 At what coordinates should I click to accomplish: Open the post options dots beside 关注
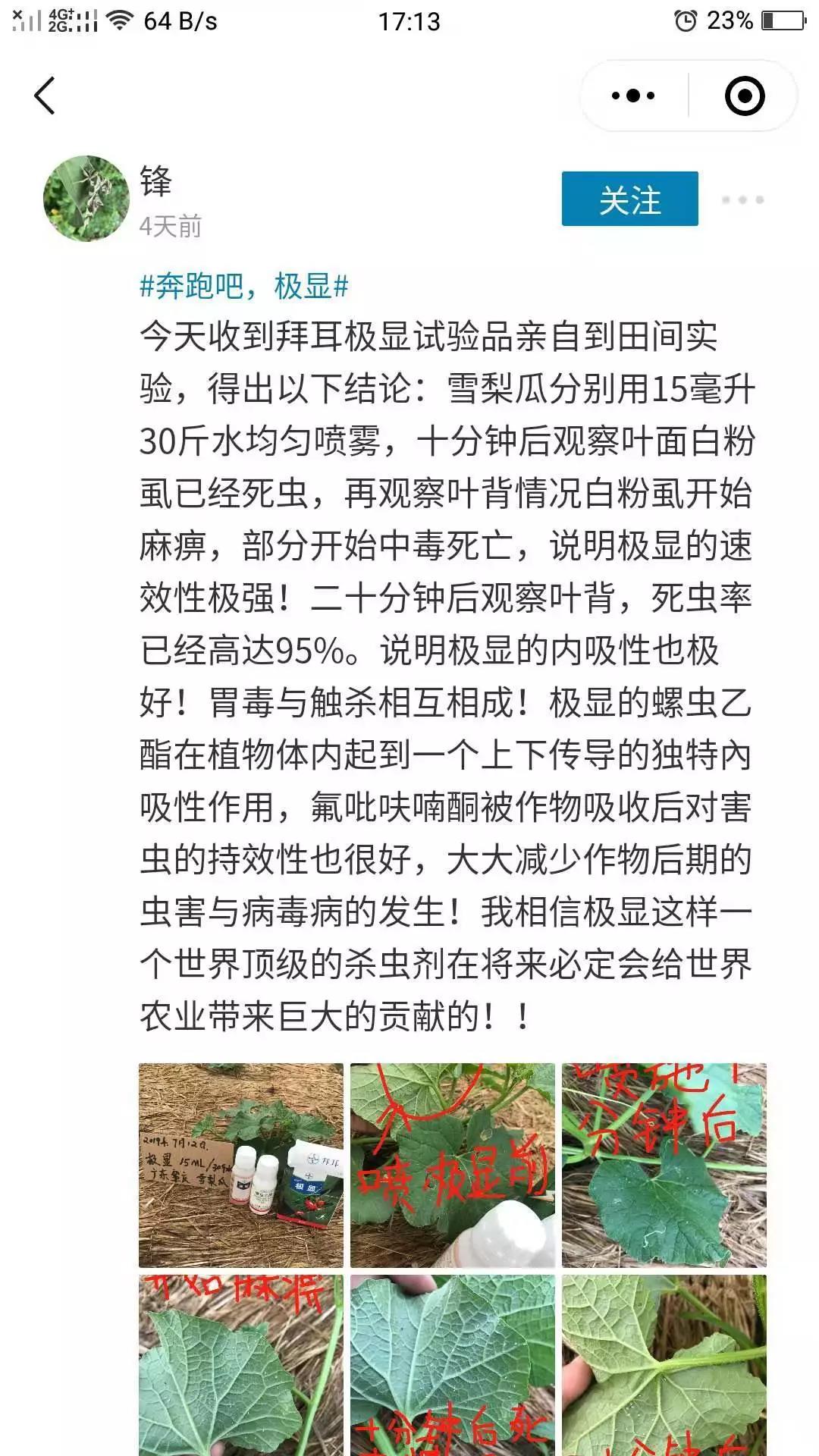tap(742, 199)
